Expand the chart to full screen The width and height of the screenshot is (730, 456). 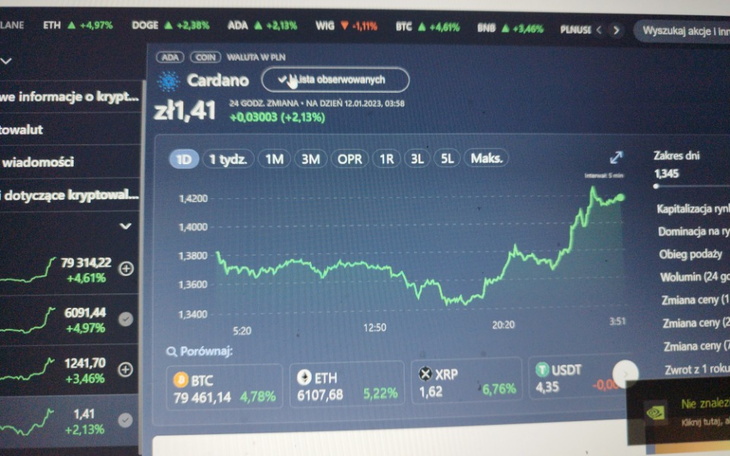(x=616, y=158)
